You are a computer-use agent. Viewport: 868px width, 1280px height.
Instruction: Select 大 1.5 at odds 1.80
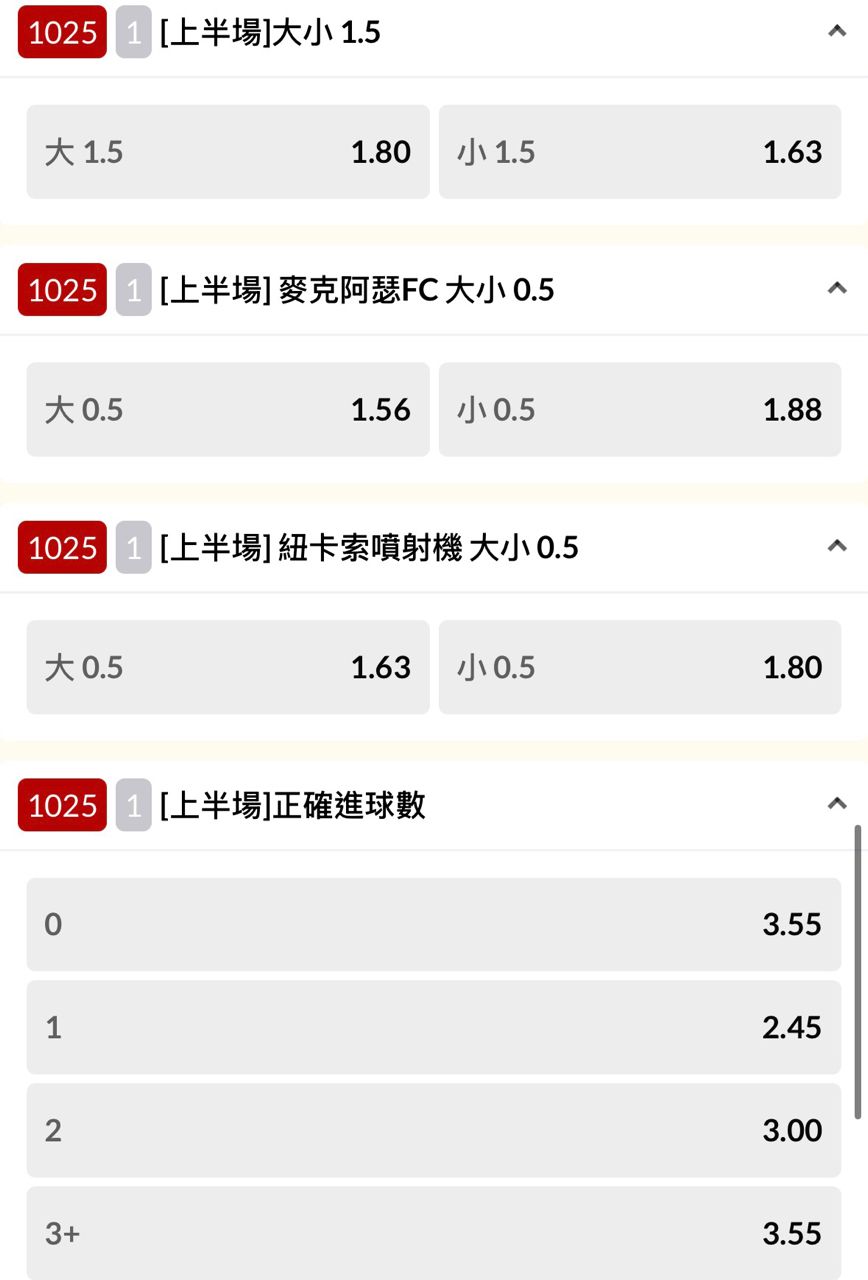click(228, 152)
